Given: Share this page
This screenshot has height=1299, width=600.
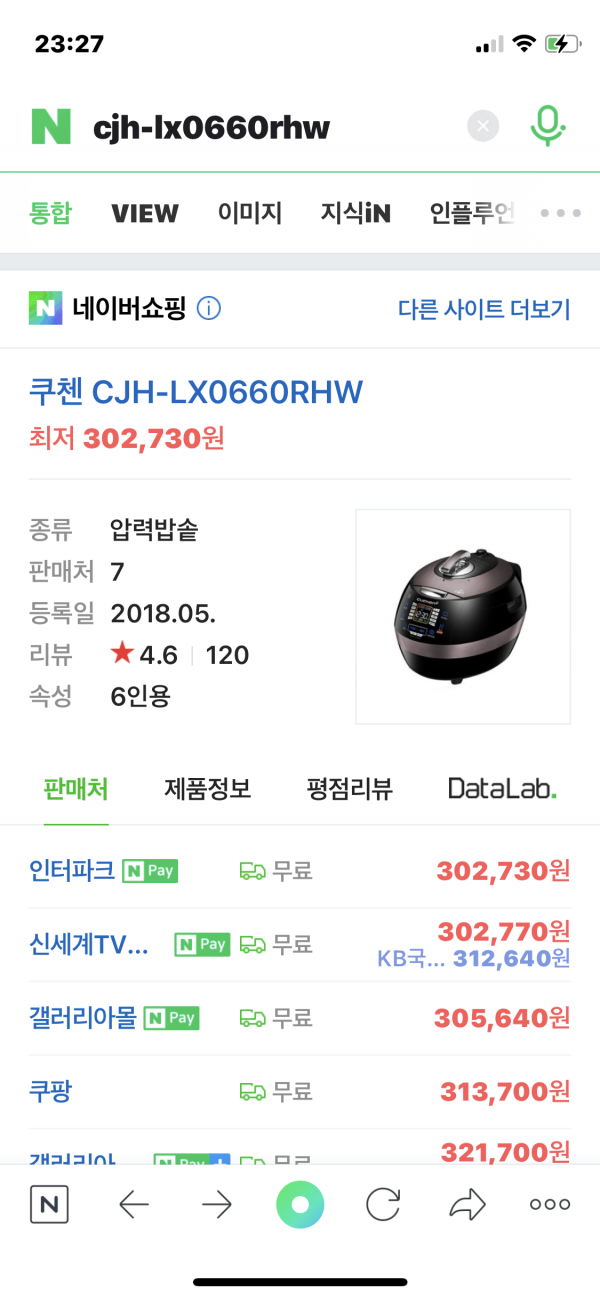Looking at the screenshot, I should click(x=467, y=1205).
